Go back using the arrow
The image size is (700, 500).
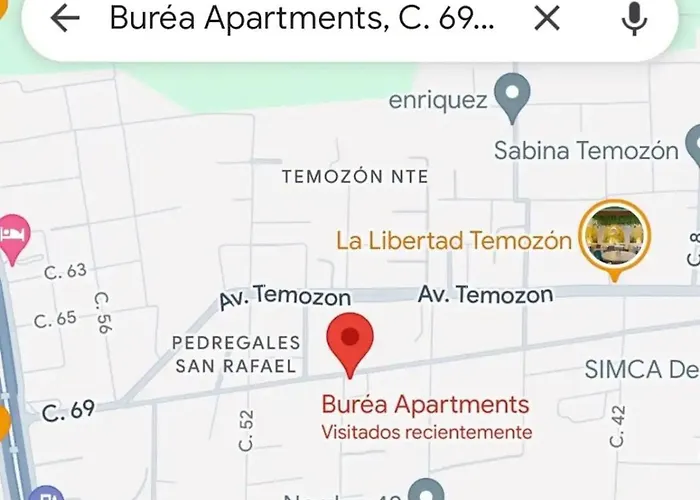pos(64,19)
